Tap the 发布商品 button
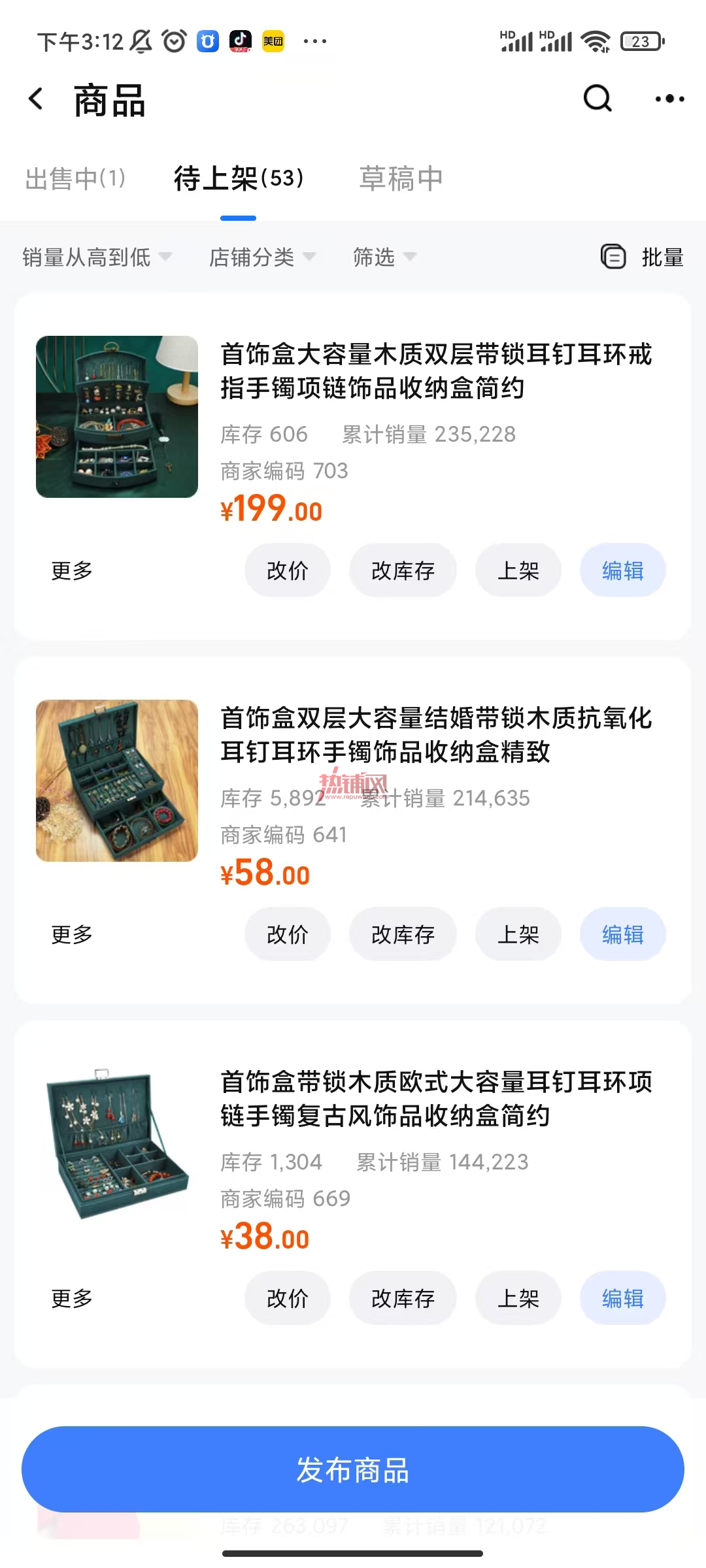The width and height of the screenshot is (706, 1568). tap(353, 1469)
